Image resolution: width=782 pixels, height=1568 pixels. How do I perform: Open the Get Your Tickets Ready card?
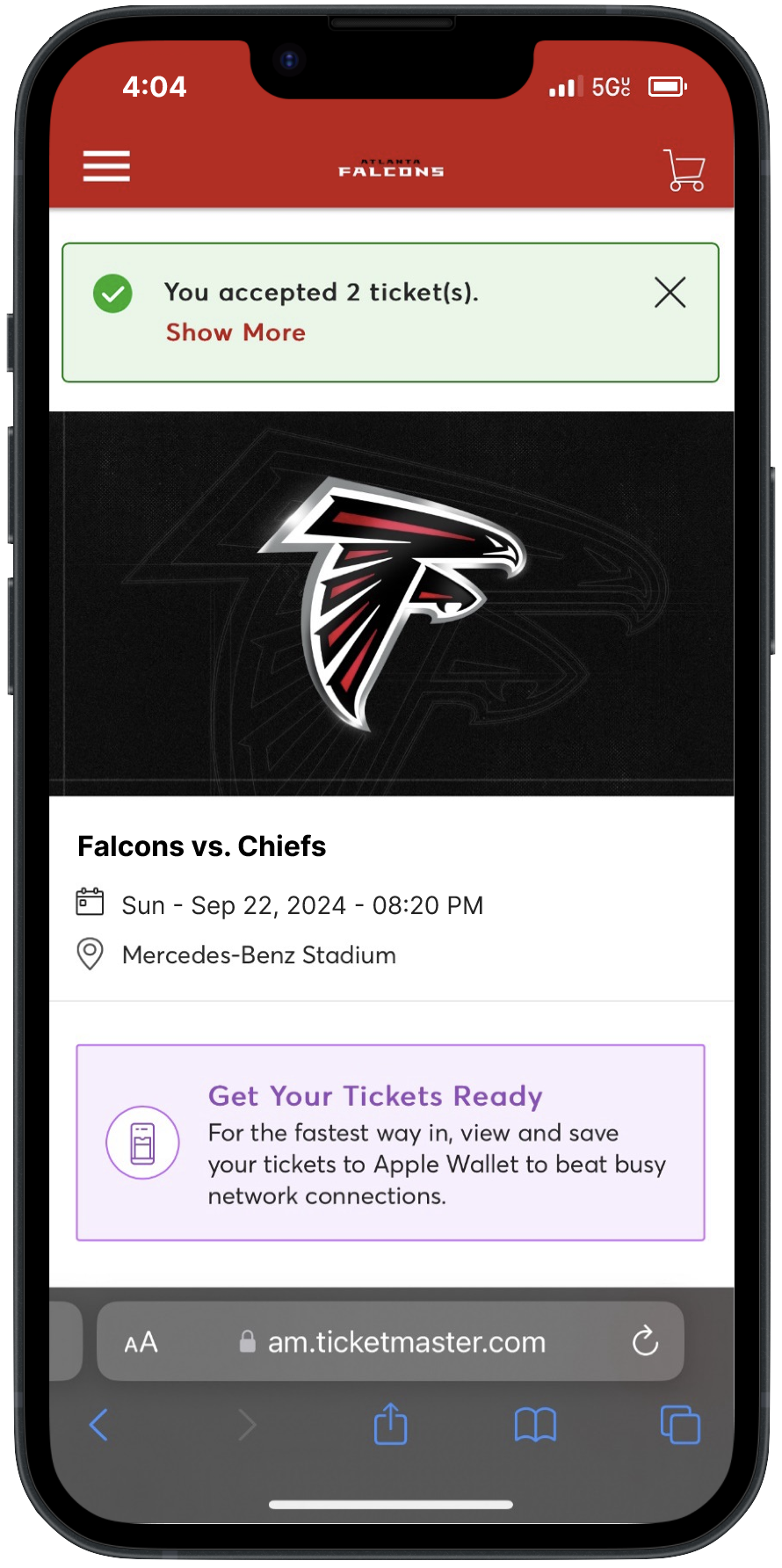(x=390, y=1143)
